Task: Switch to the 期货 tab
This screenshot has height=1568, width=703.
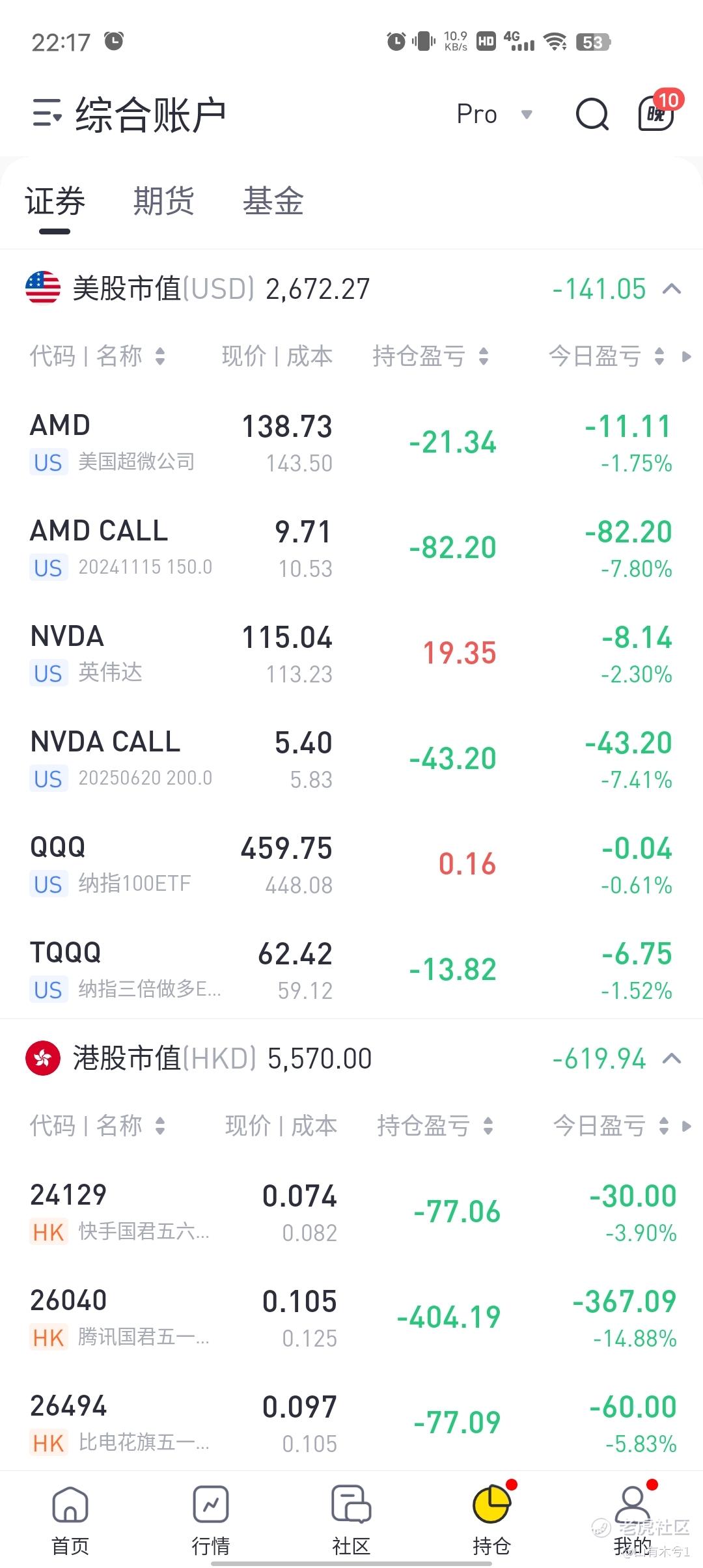Action: point(163,201)
